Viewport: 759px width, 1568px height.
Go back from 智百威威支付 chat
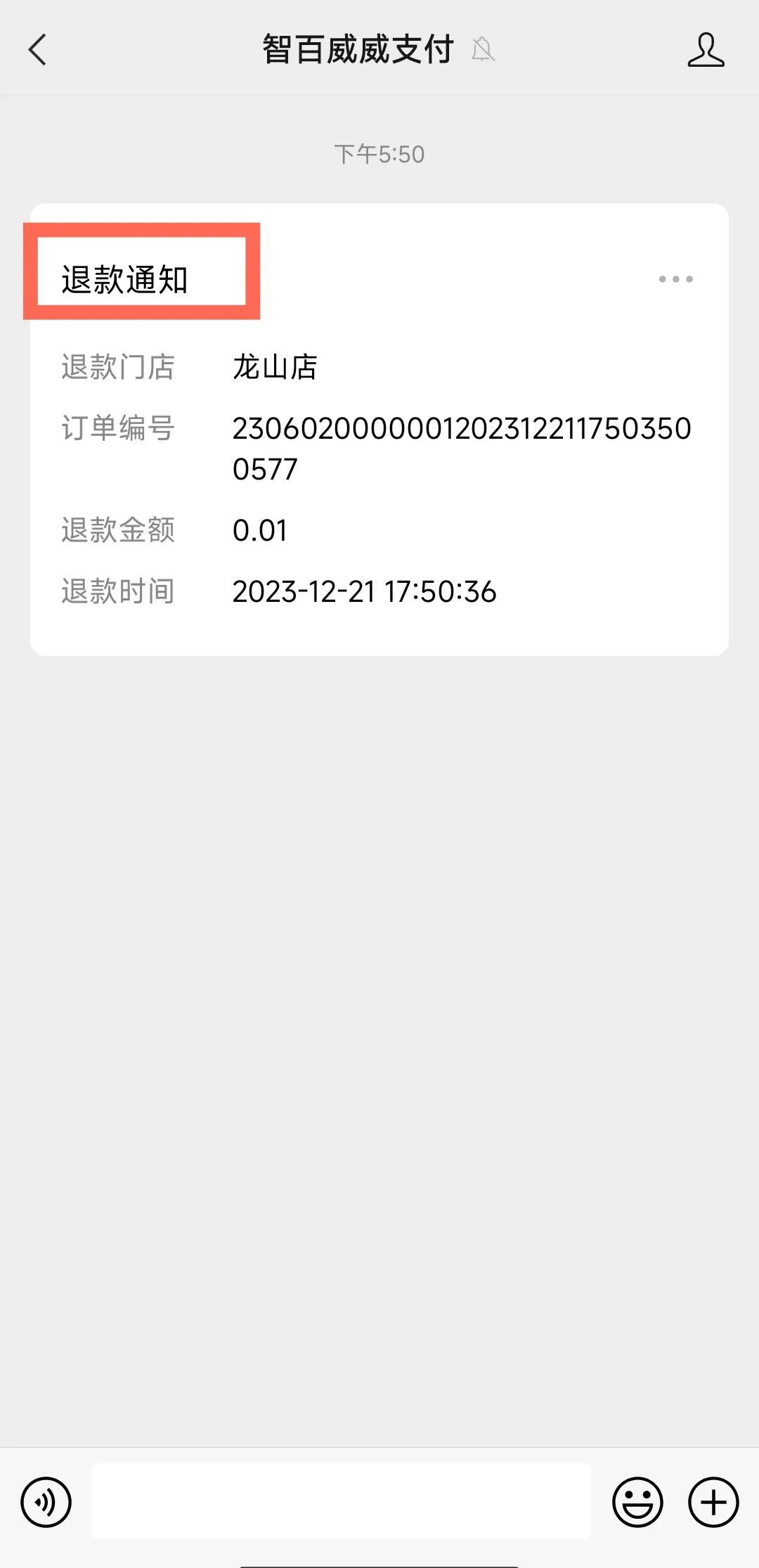pyautogui.click(x=38, y=50)
